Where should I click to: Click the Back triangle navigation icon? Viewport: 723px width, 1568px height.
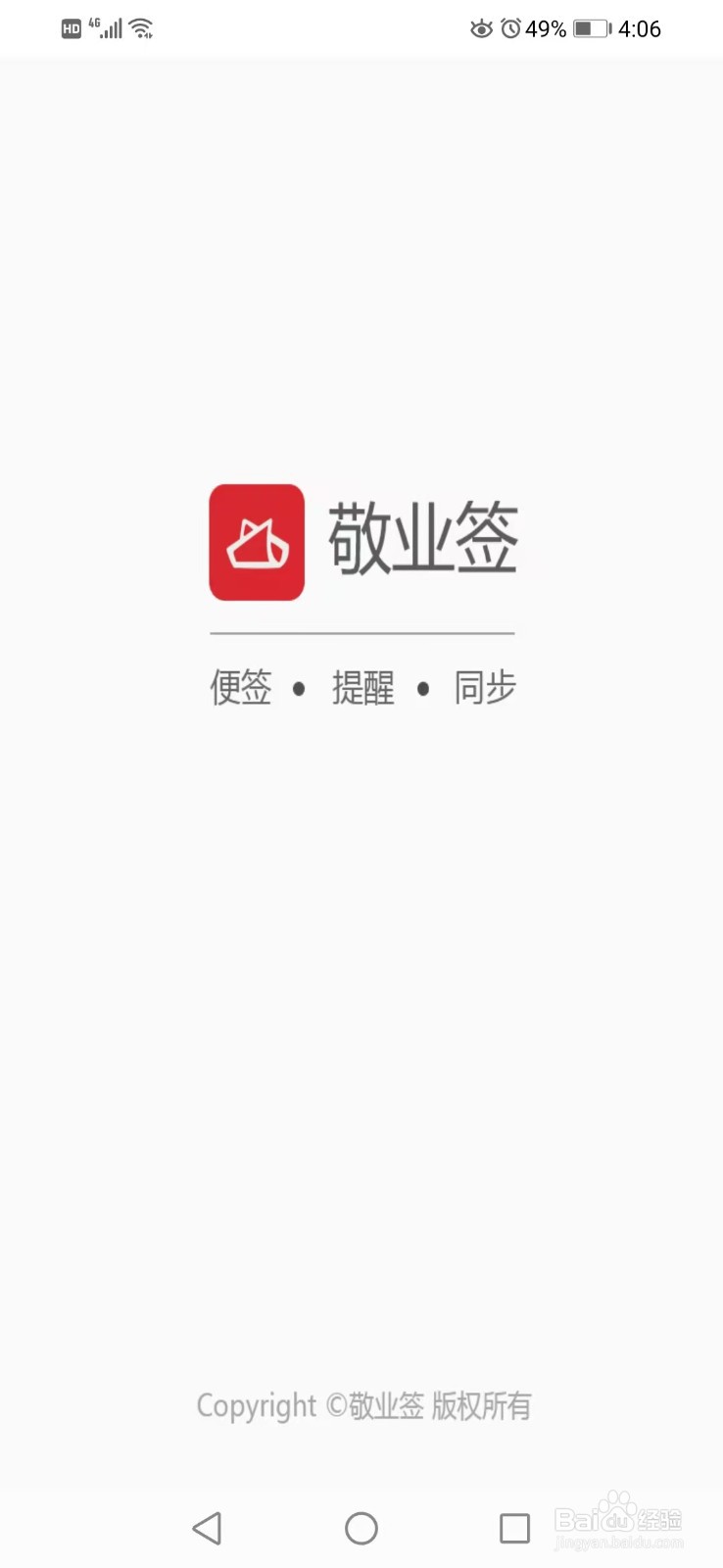click(x=207, y=1528)
